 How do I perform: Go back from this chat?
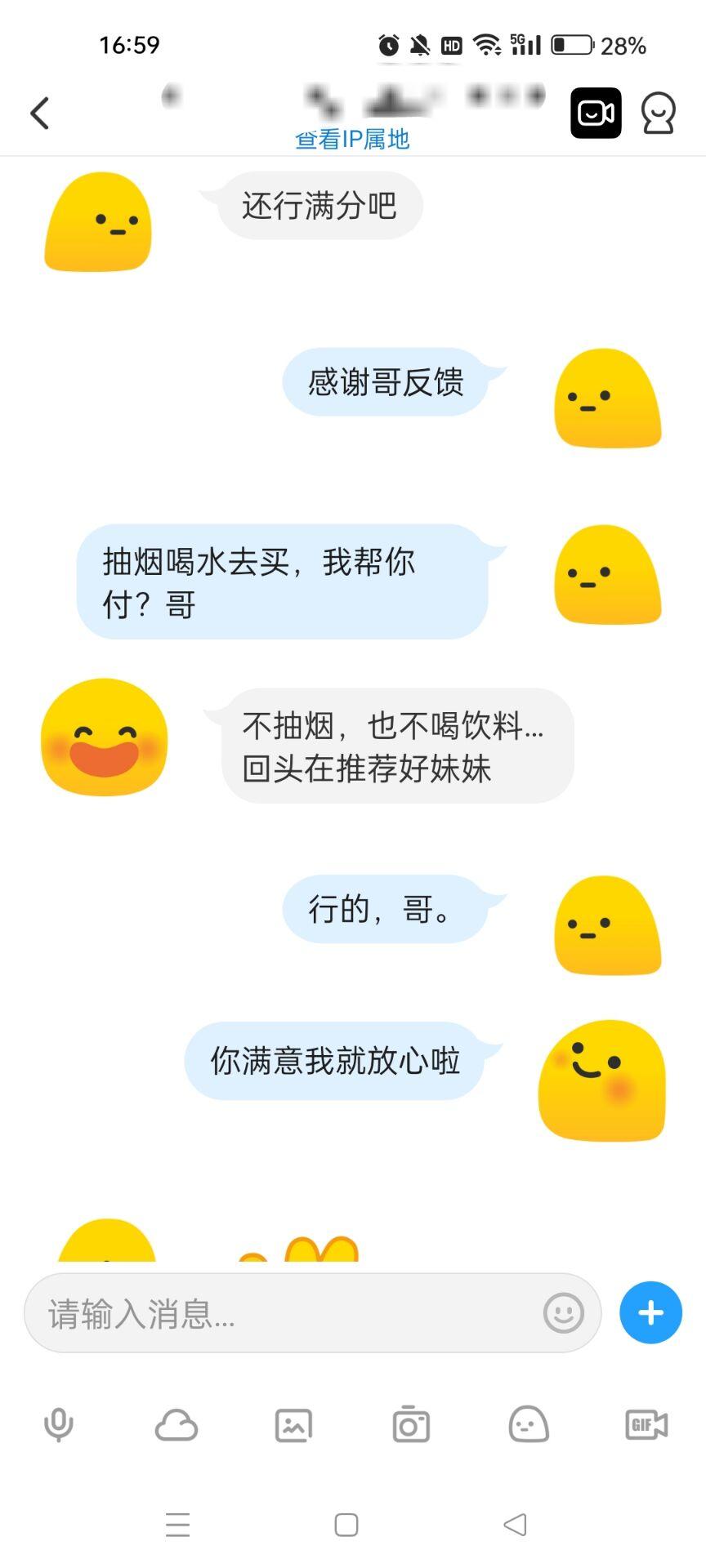tap(39, 113)
